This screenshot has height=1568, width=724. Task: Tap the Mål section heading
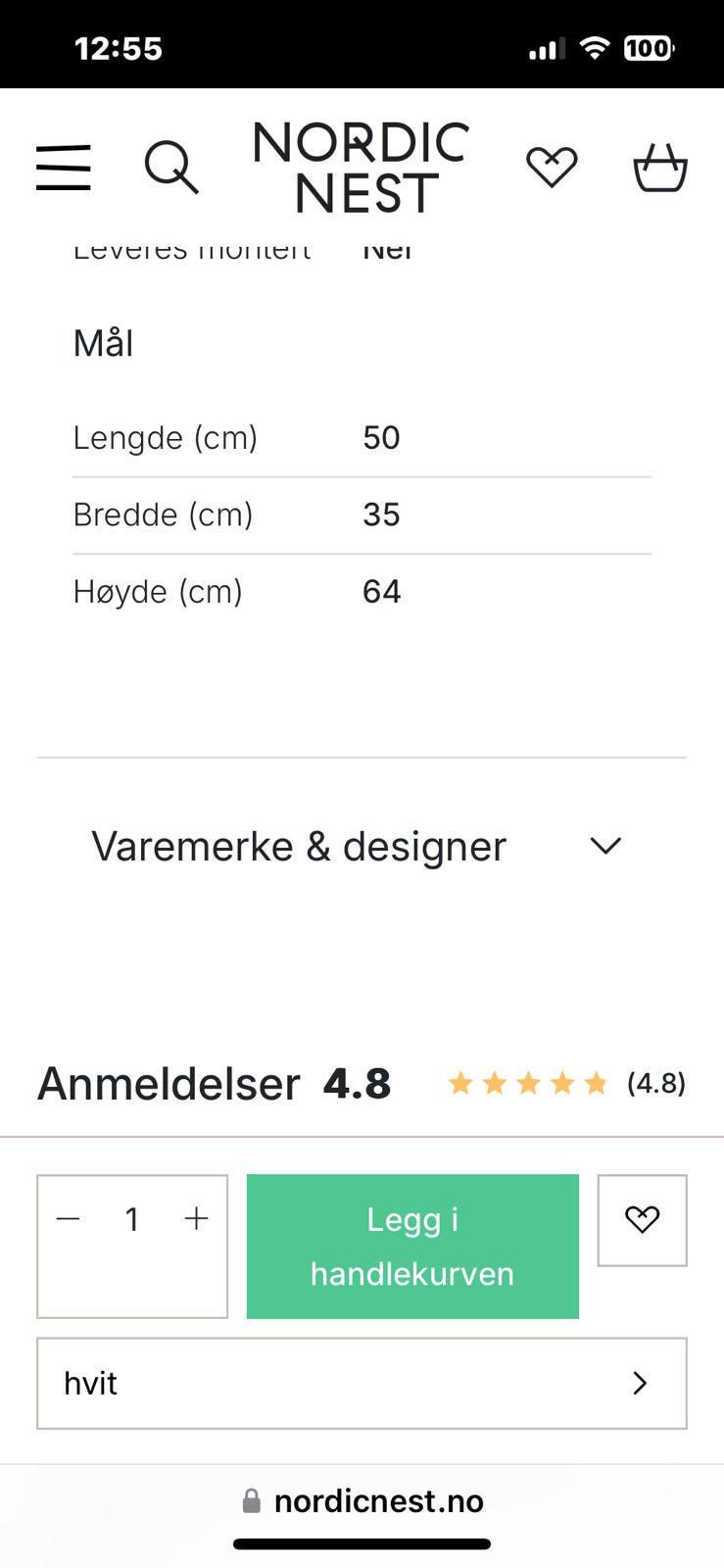(x=102, y=343)
